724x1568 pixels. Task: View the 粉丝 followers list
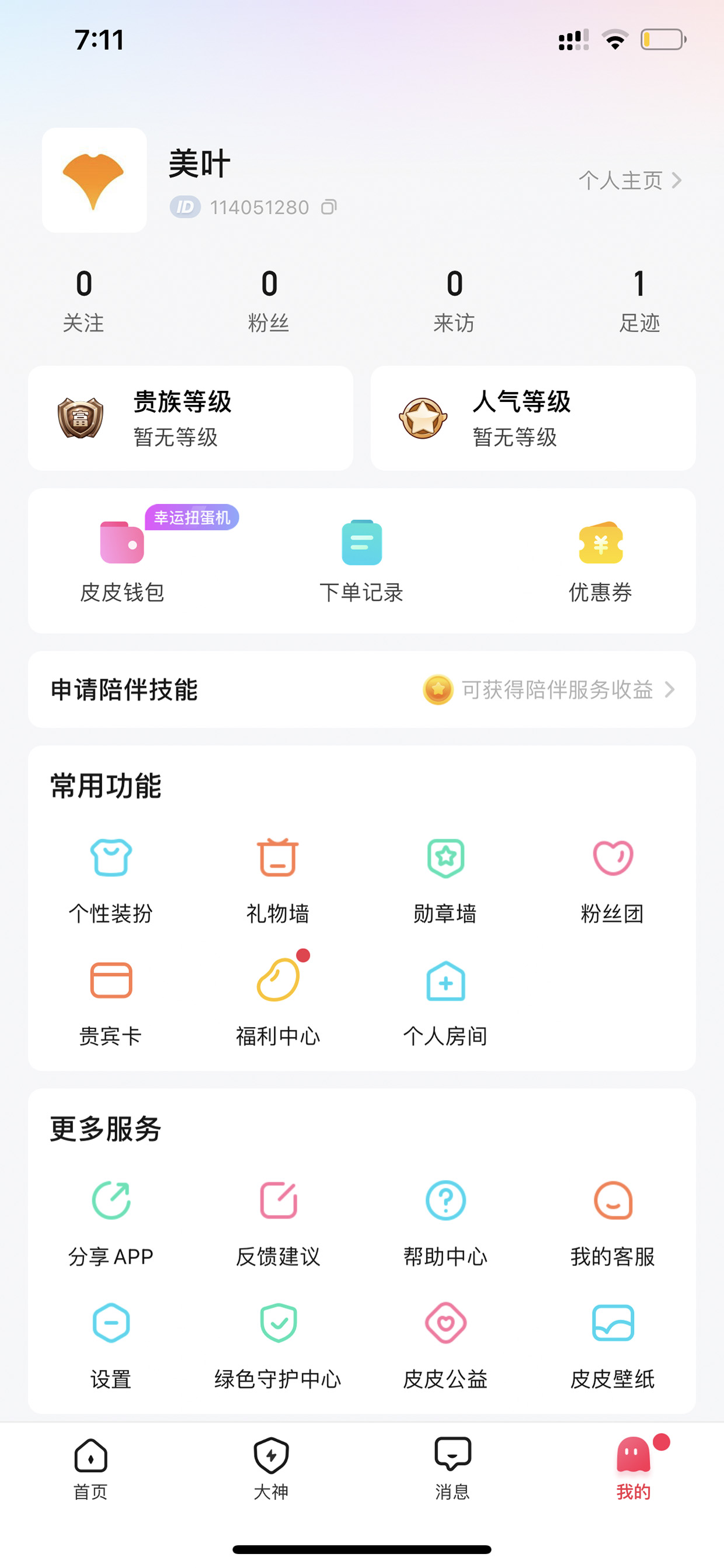(x=269, y=301)
